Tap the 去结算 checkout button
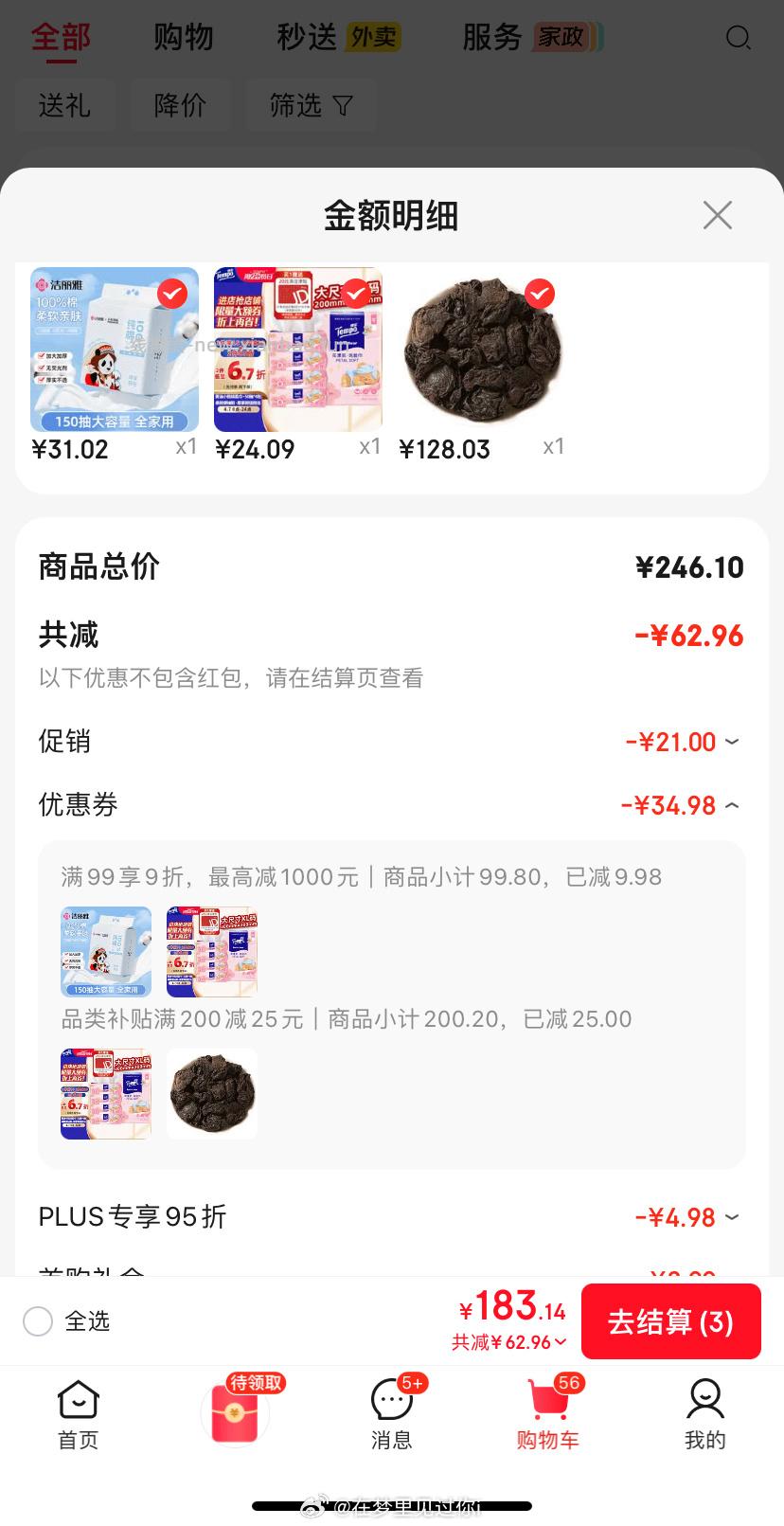Viewport: 784px width, 1526px height. tap(671, 1320)
